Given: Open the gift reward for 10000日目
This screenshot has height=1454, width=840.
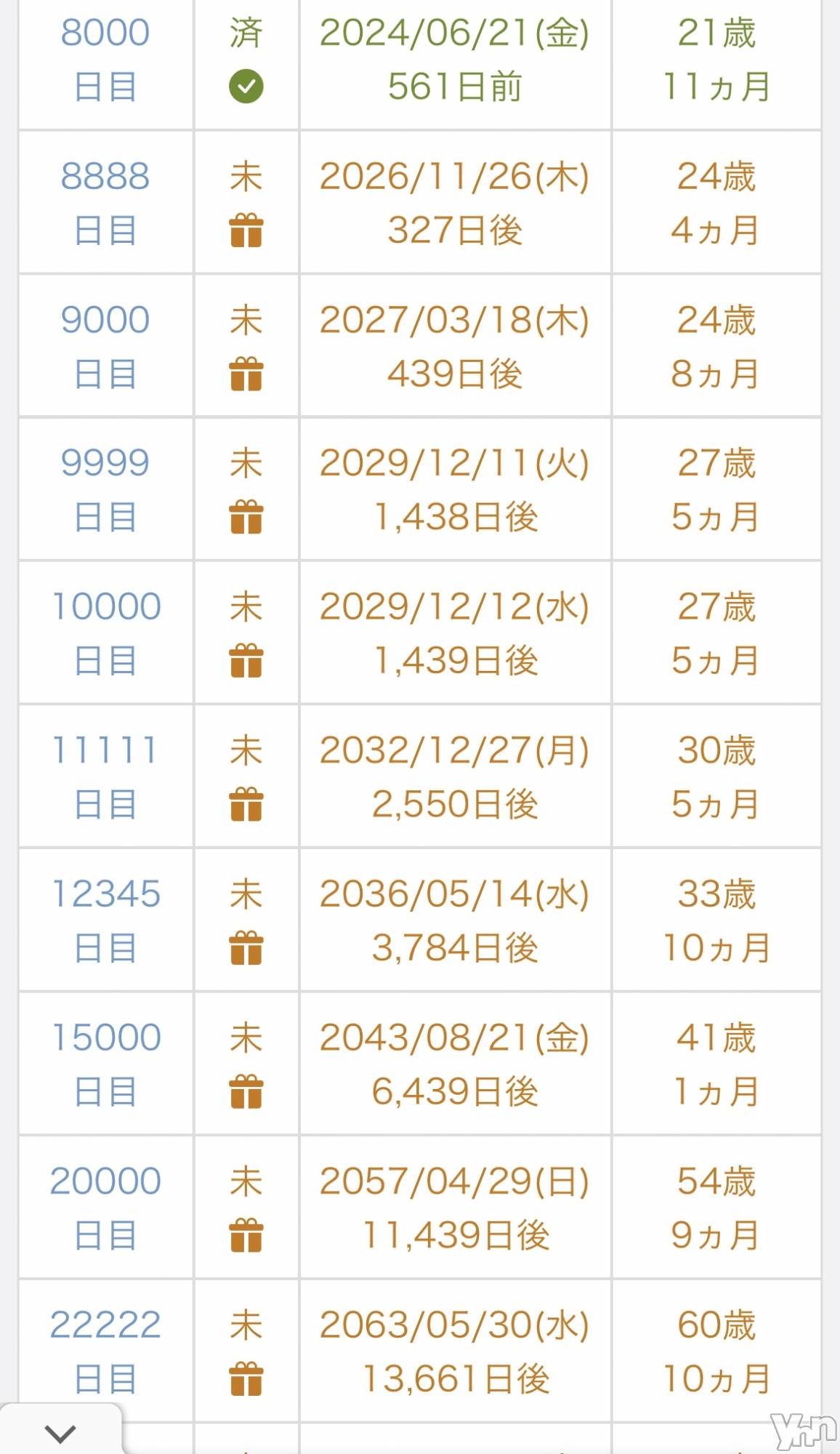Looking at the screenshot, I should [247, 662].
